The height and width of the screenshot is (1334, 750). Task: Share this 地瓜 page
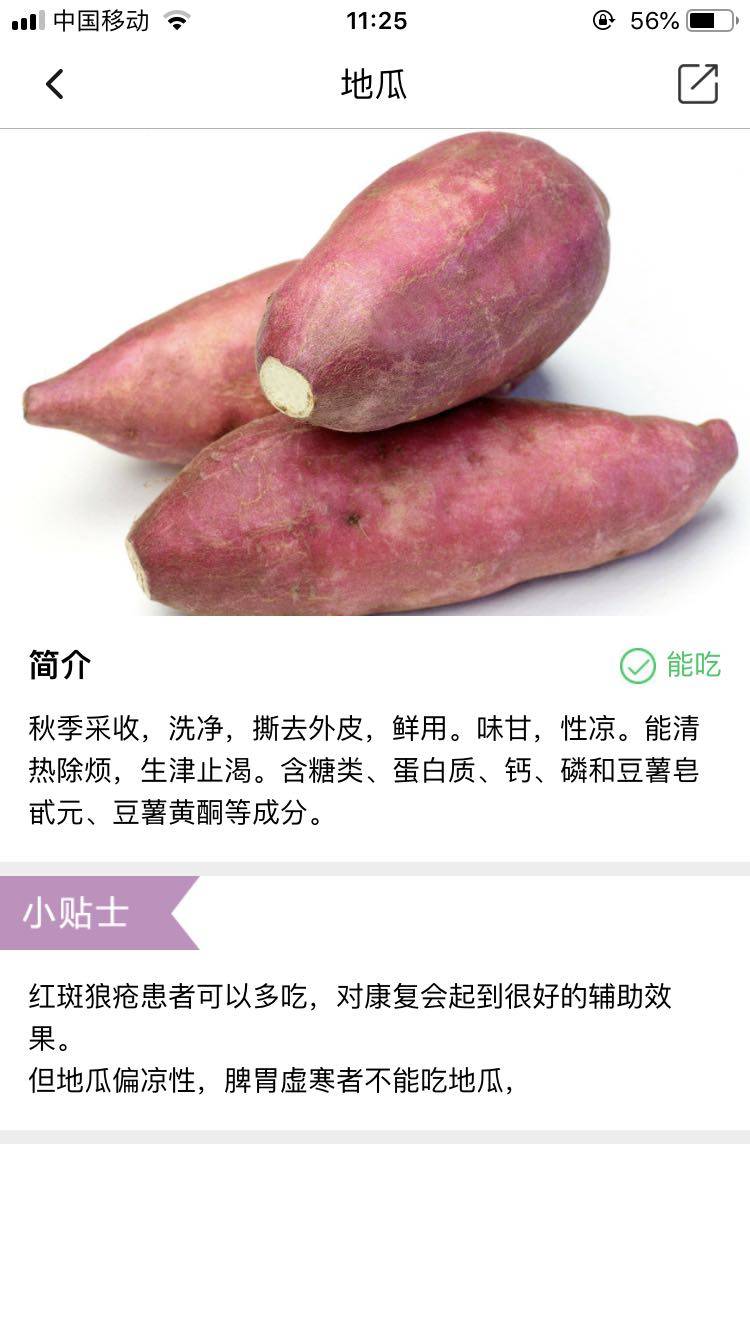[x=697, y=84]
